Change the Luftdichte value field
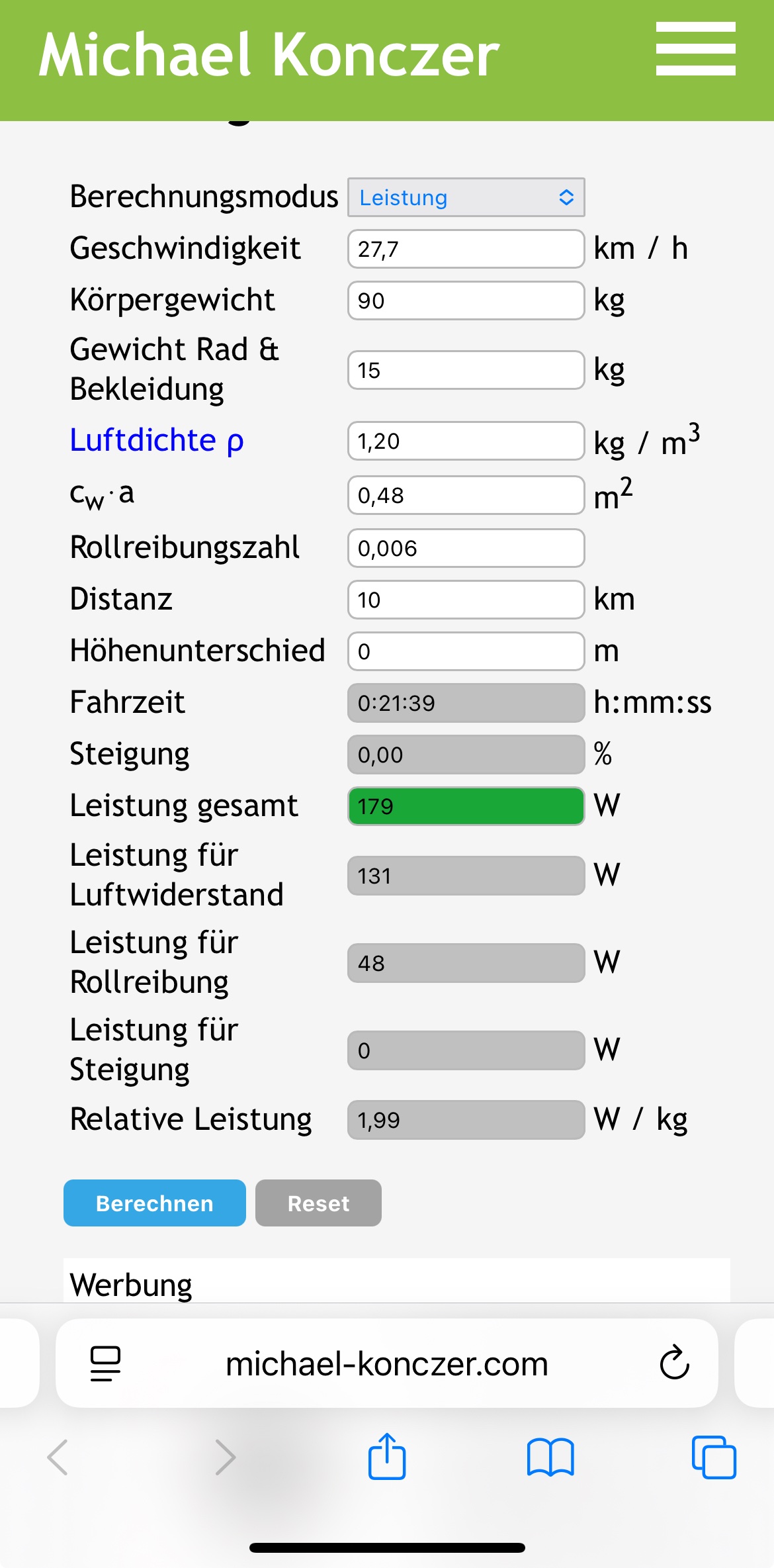Image resolution: width=774 pixels, height=1568 pixels. point(466,441)
